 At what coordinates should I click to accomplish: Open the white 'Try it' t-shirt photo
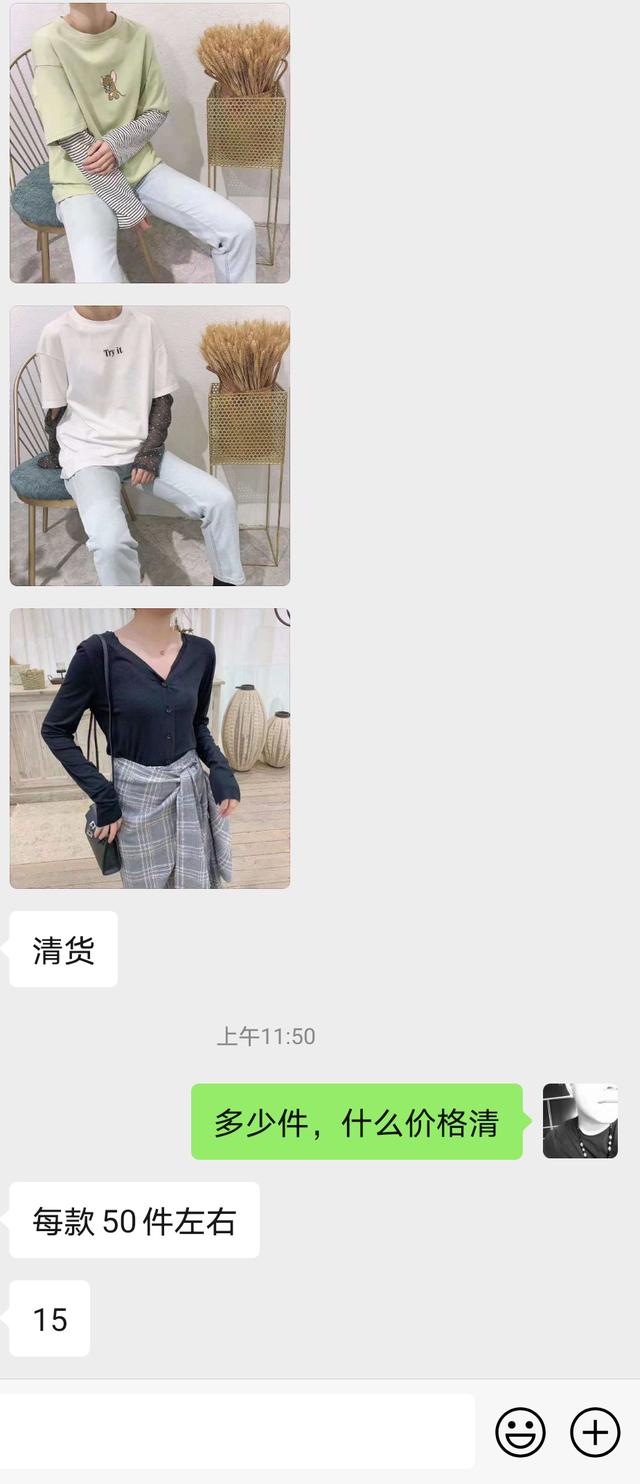point(150,446)
